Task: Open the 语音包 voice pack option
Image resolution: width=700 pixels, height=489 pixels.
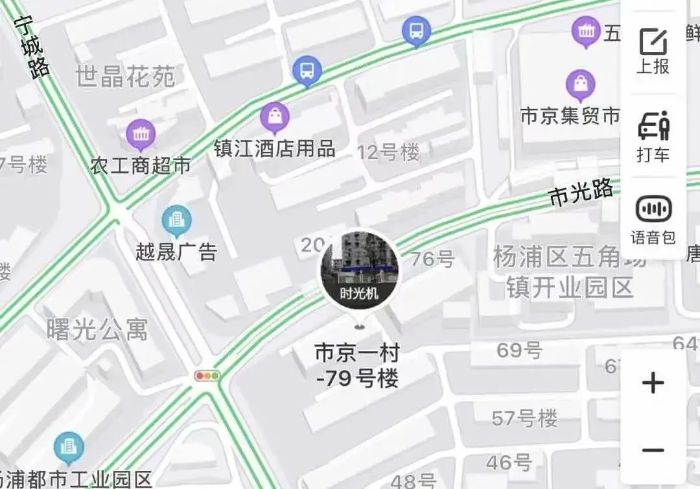Action: click(653, 218)
